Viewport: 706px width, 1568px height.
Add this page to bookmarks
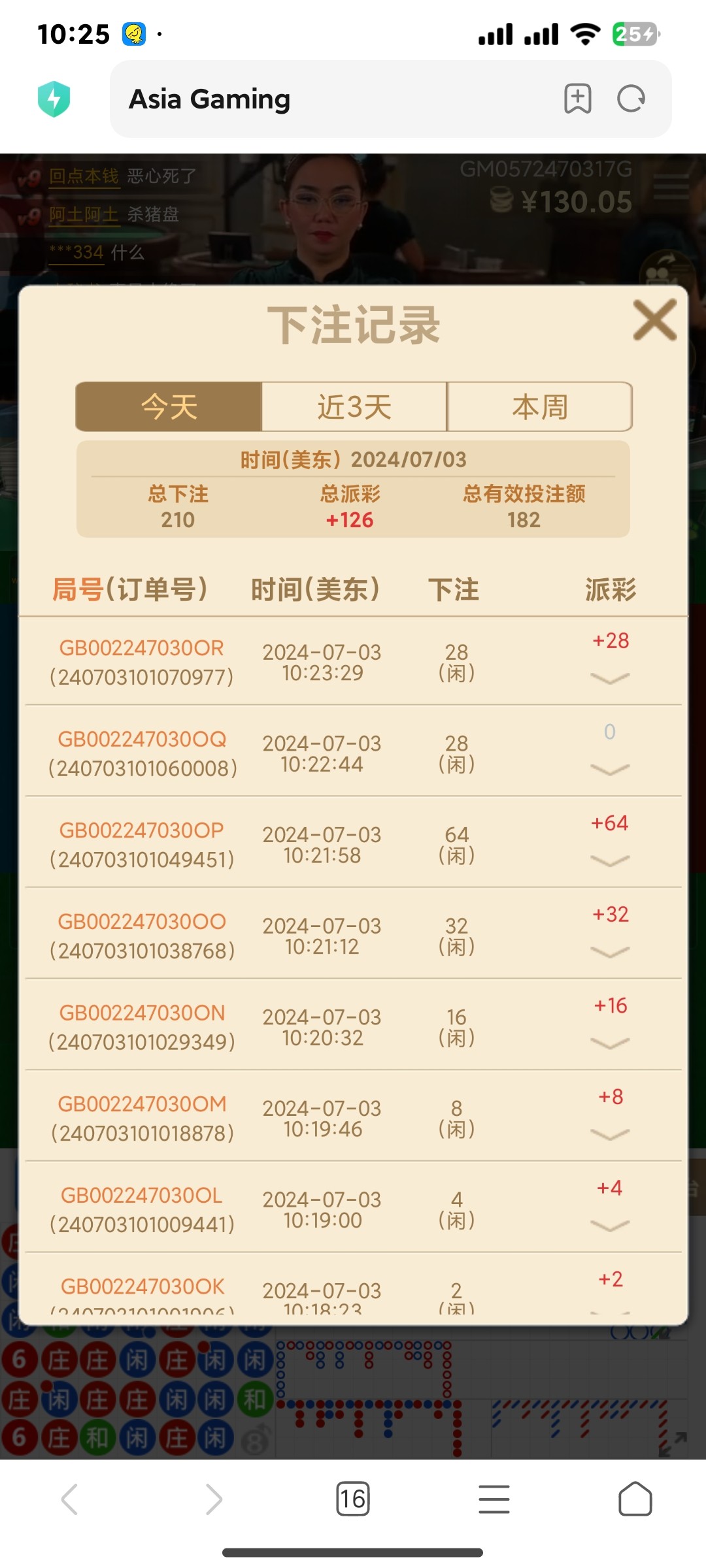pyautogui.click(x=577, y=99)
